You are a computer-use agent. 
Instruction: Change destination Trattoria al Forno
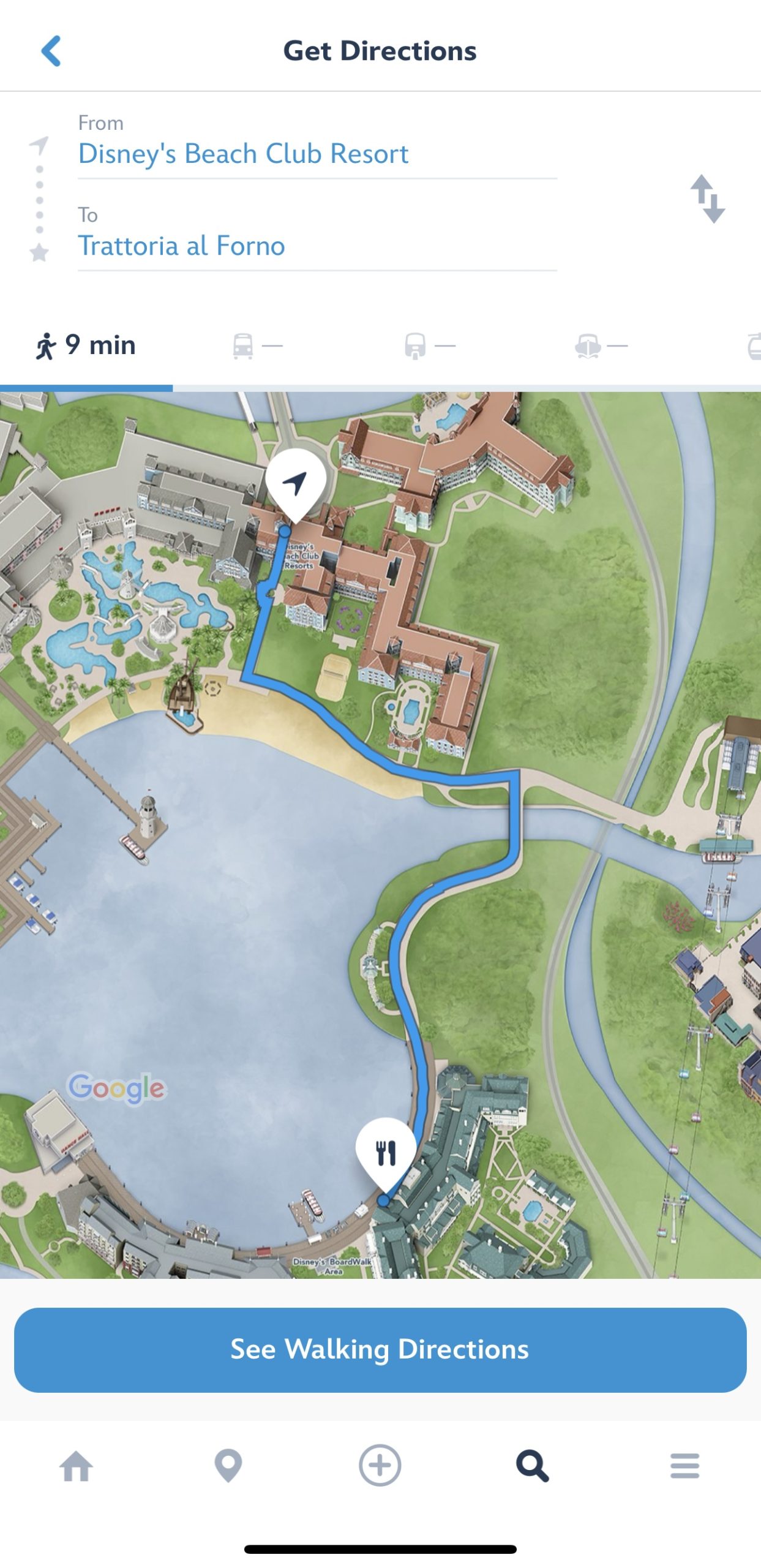click(x=181, y=246)
